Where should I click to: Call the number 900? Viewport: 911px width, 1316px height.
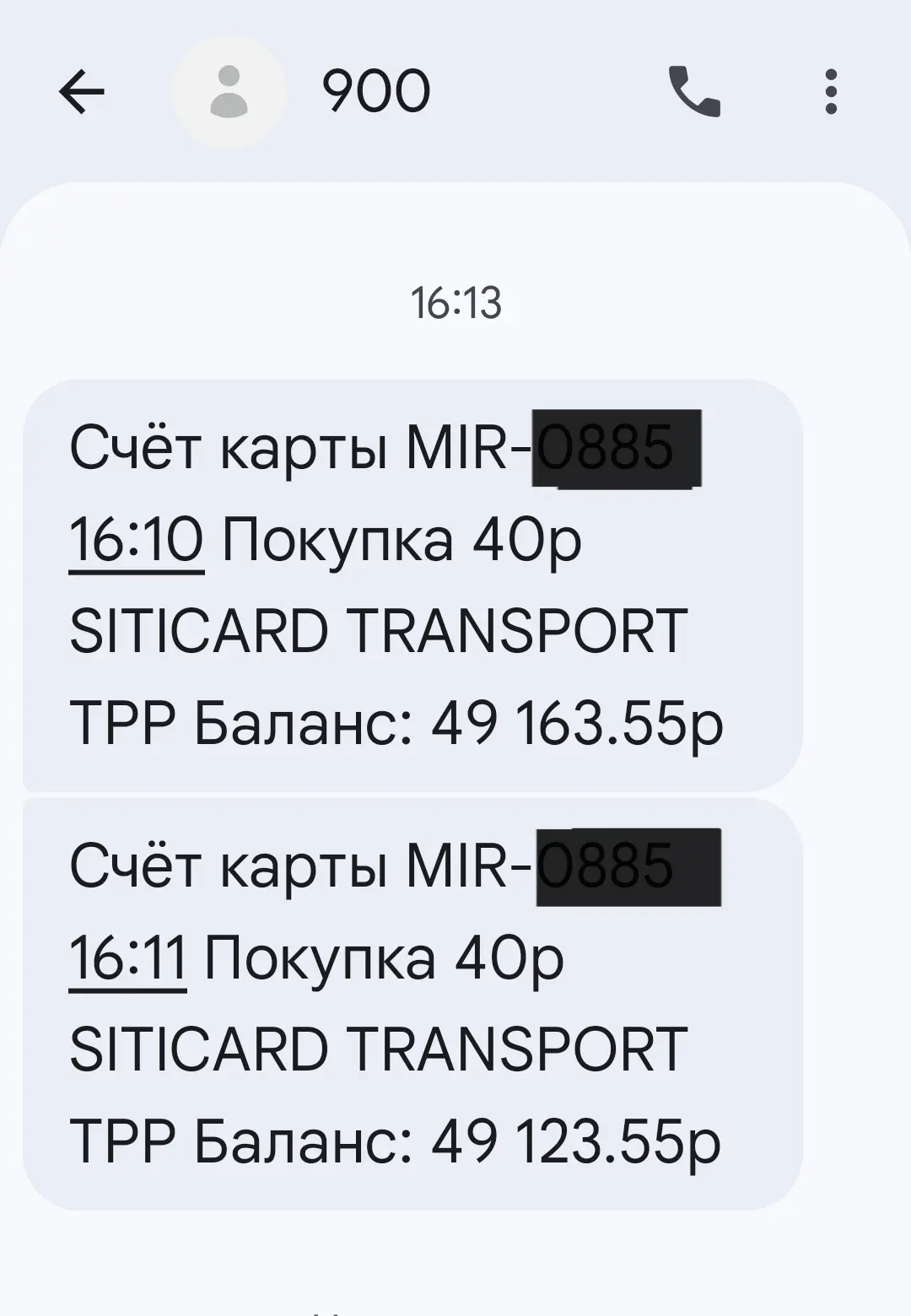point(694,91)
